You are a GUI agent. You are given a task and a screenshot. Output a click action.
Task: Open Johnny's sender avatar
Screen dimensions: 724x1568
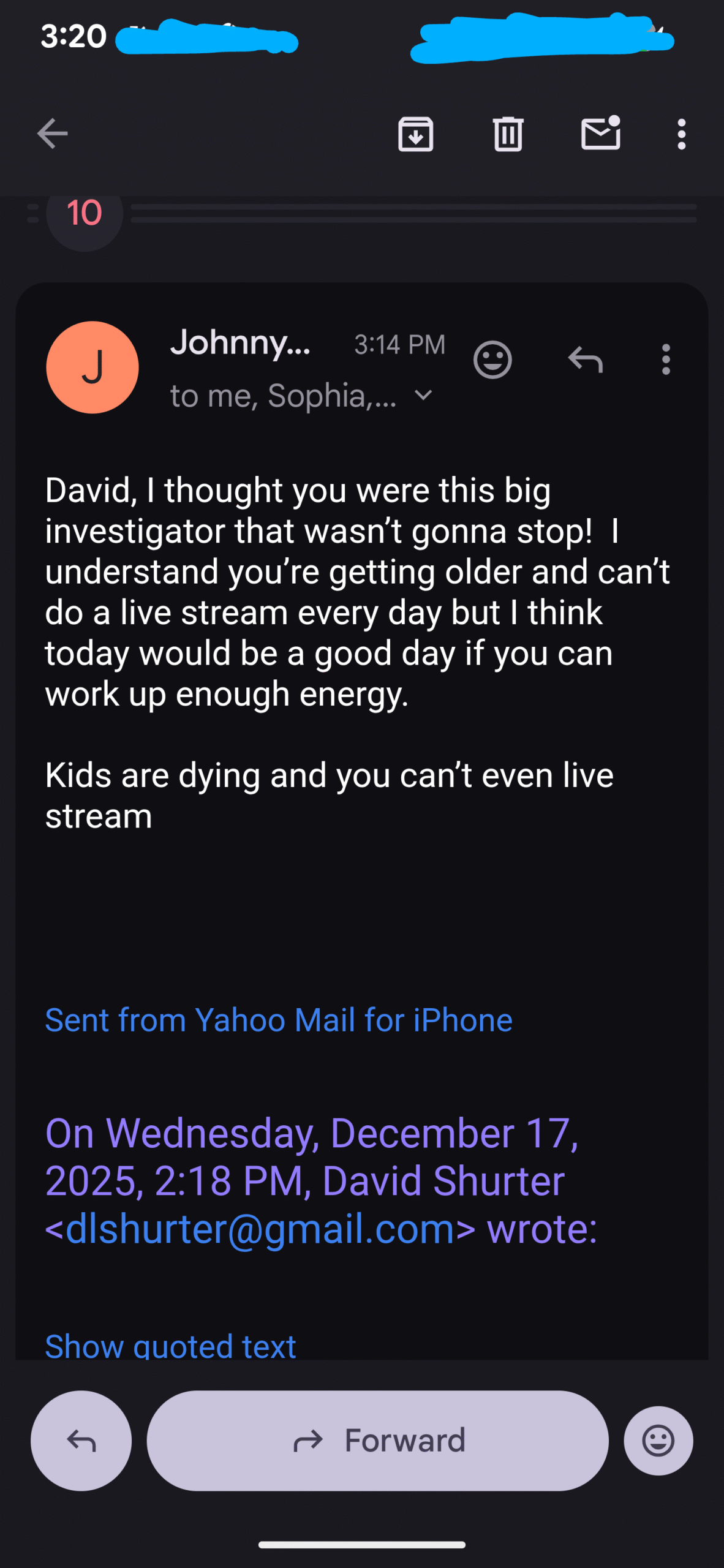pos(92,367)
